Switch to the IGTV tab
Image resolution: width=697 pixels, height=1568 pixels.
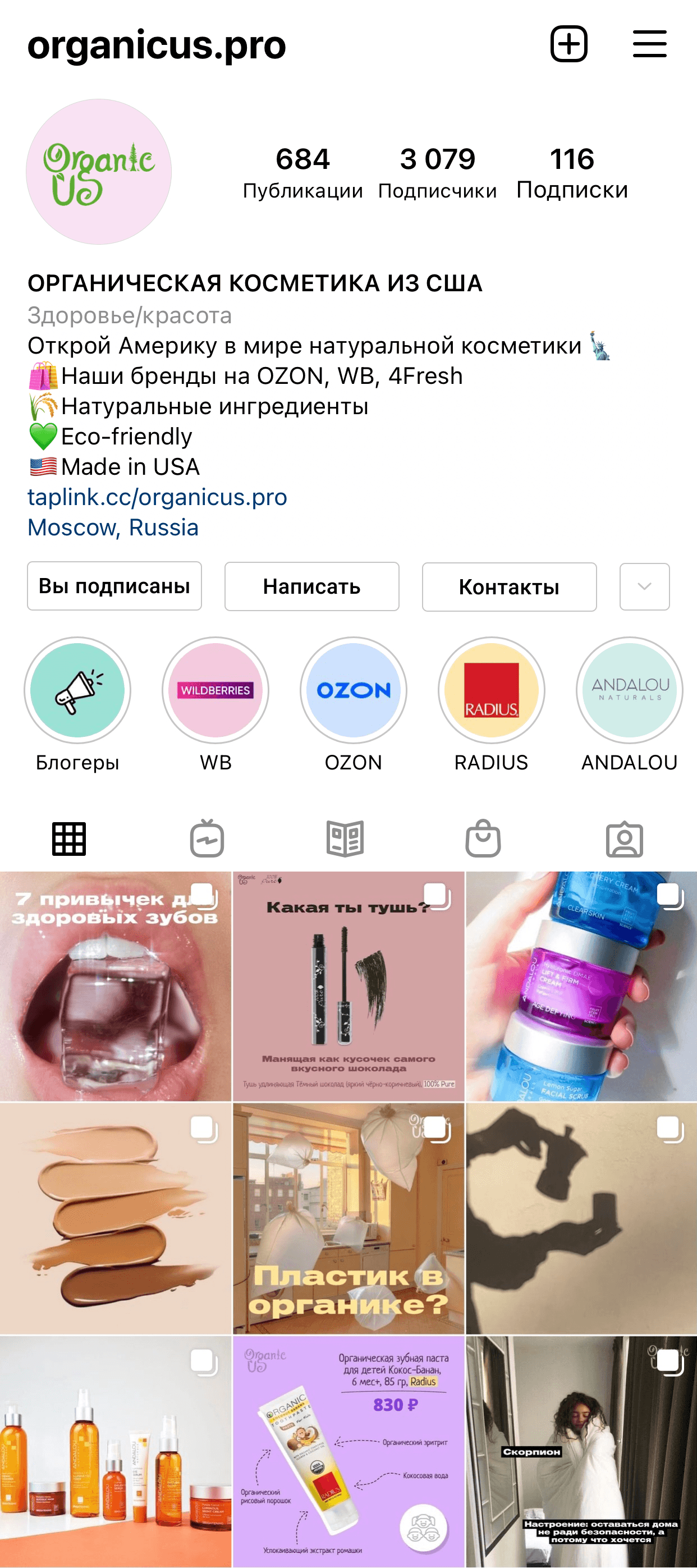pos(207,839)
